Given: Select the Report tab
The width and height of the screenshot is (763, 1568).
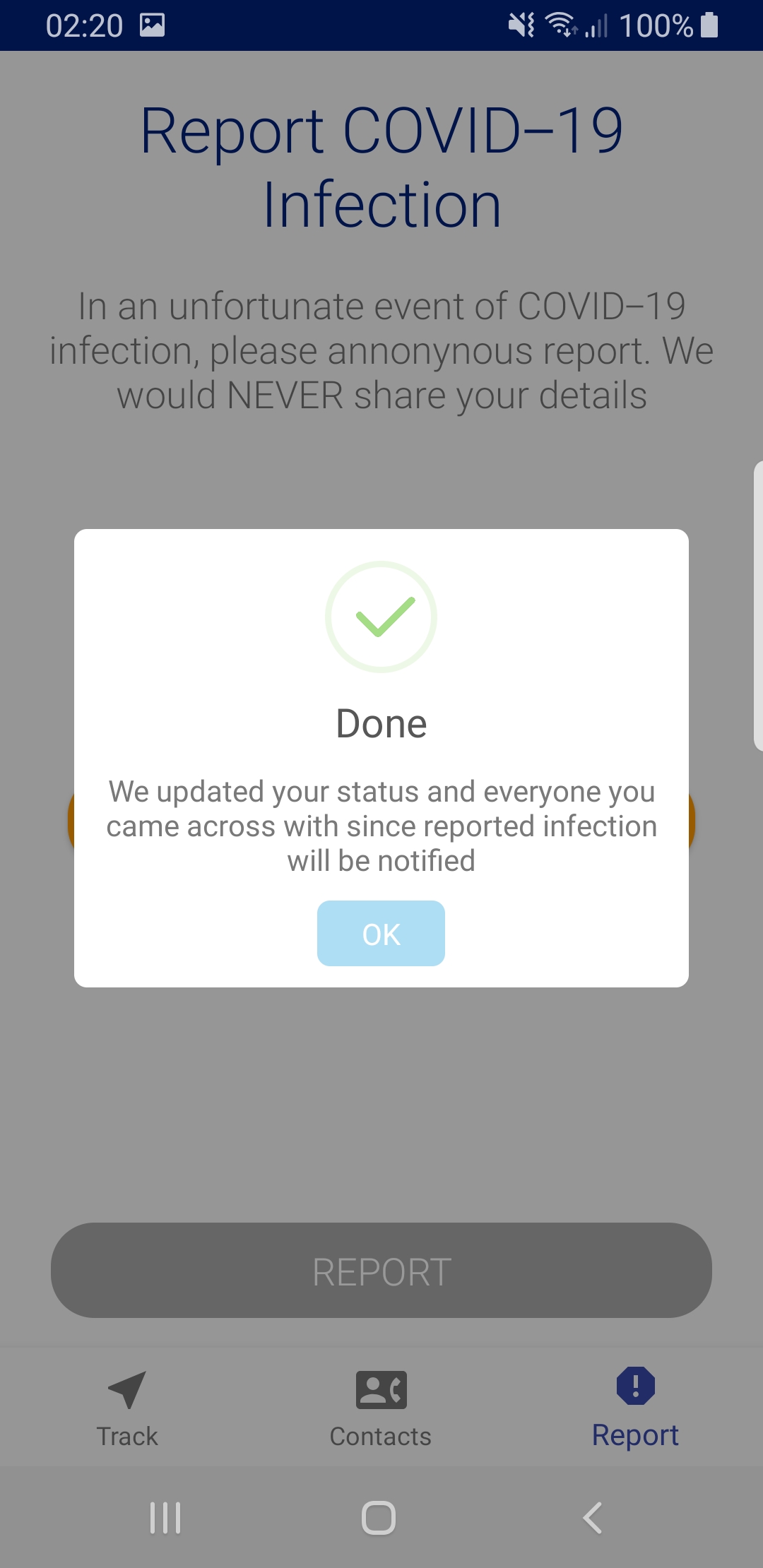Looking at the screenshot, I should pos(635,1407).
